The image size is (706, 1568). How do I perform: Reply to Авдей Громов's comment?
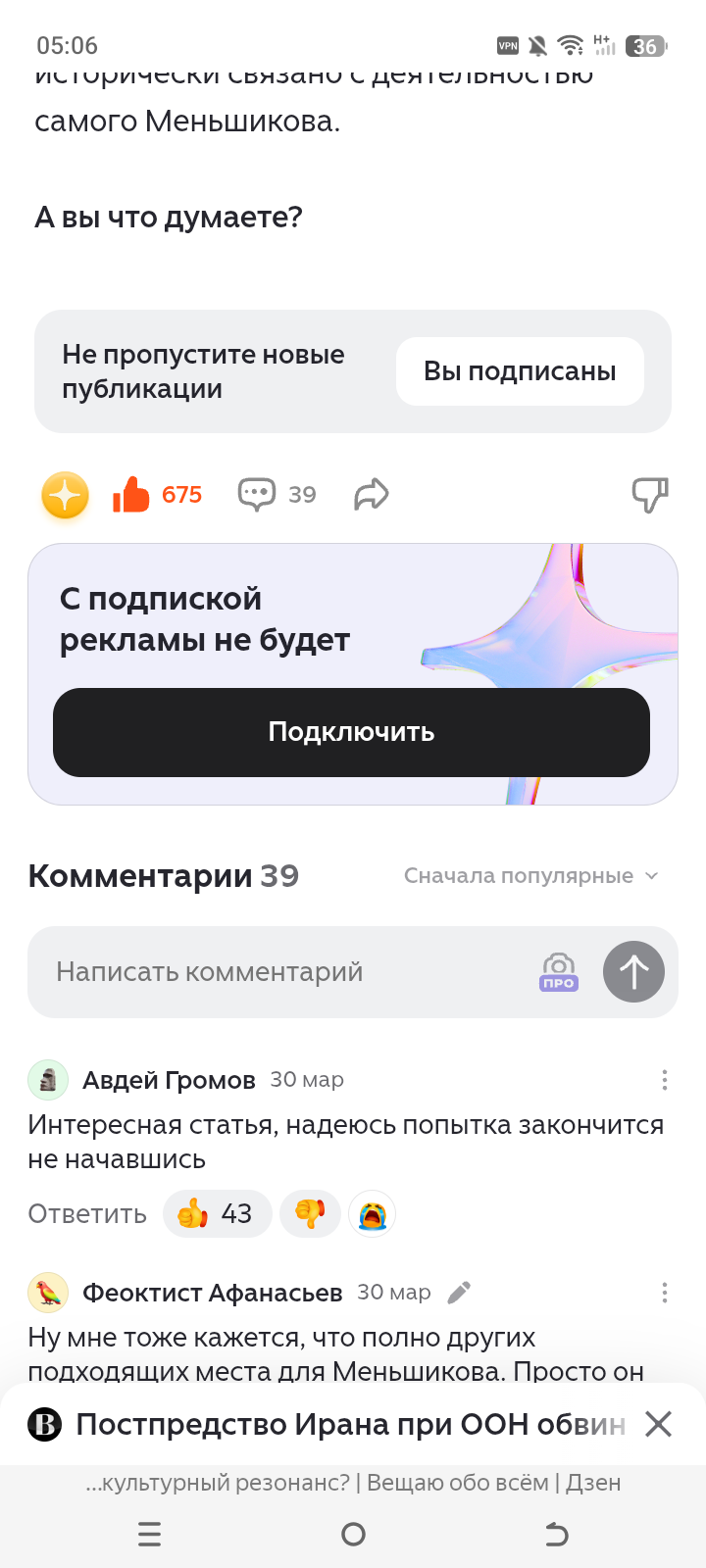pos(87,1214)
